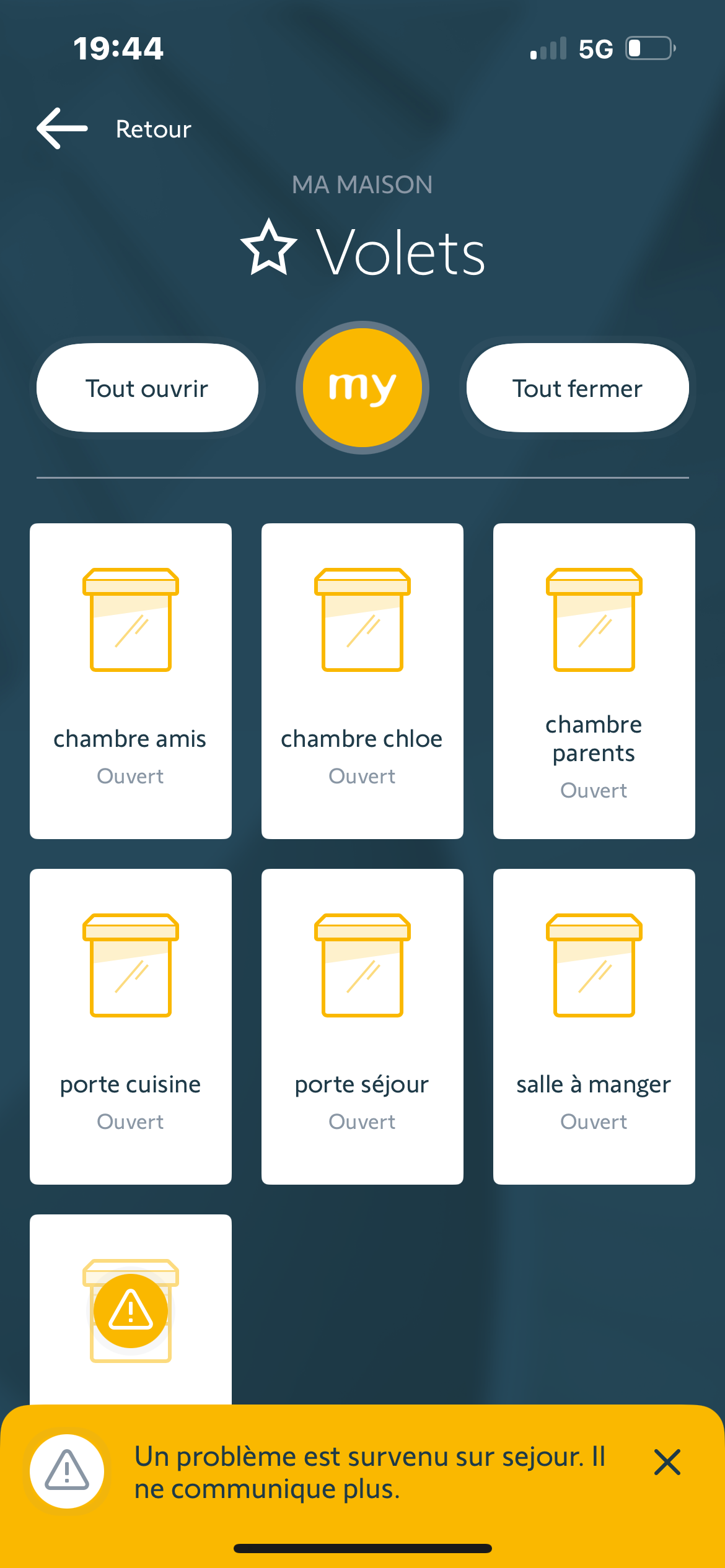Mark Volets as favorite with the star
Image resolution: width=725 pixels, height=1568 pixels.
[269, 248]
